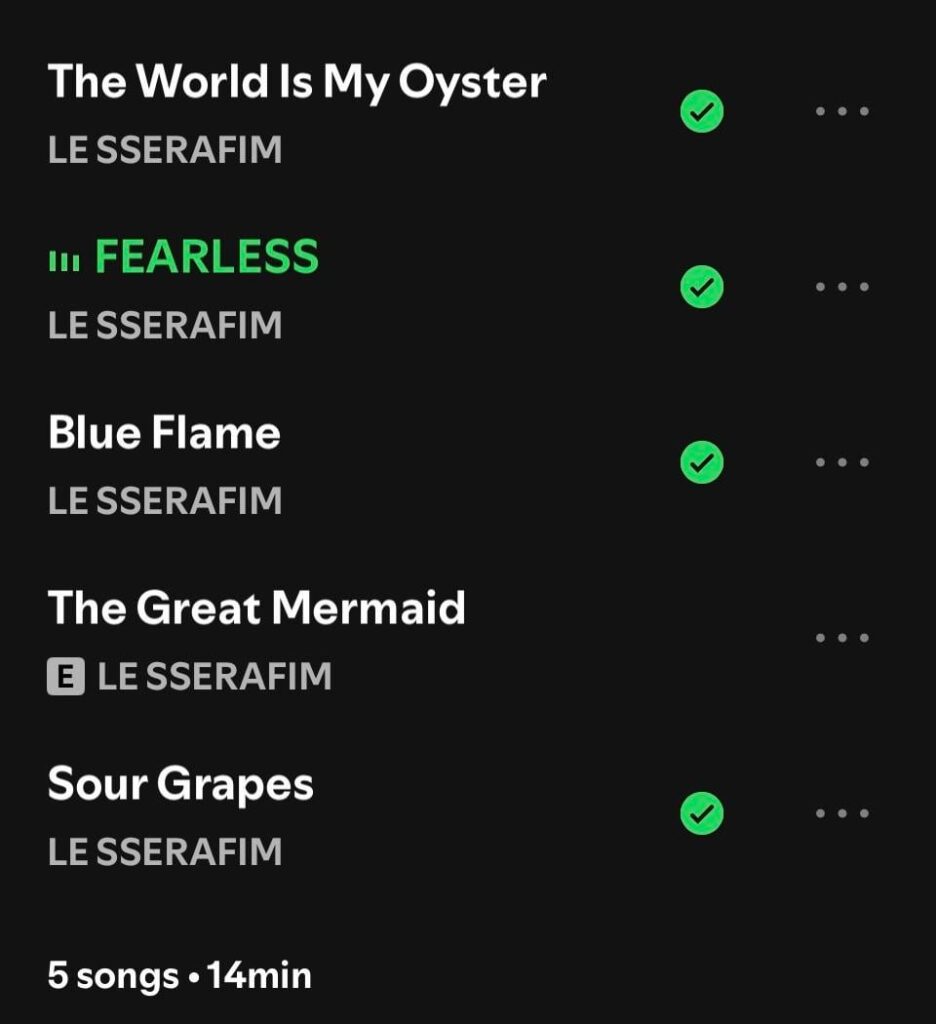The width and height of the screenshot is (936, 1024).
Task: Tap the green saved check on Blue Flame
Action: point(701,463)
